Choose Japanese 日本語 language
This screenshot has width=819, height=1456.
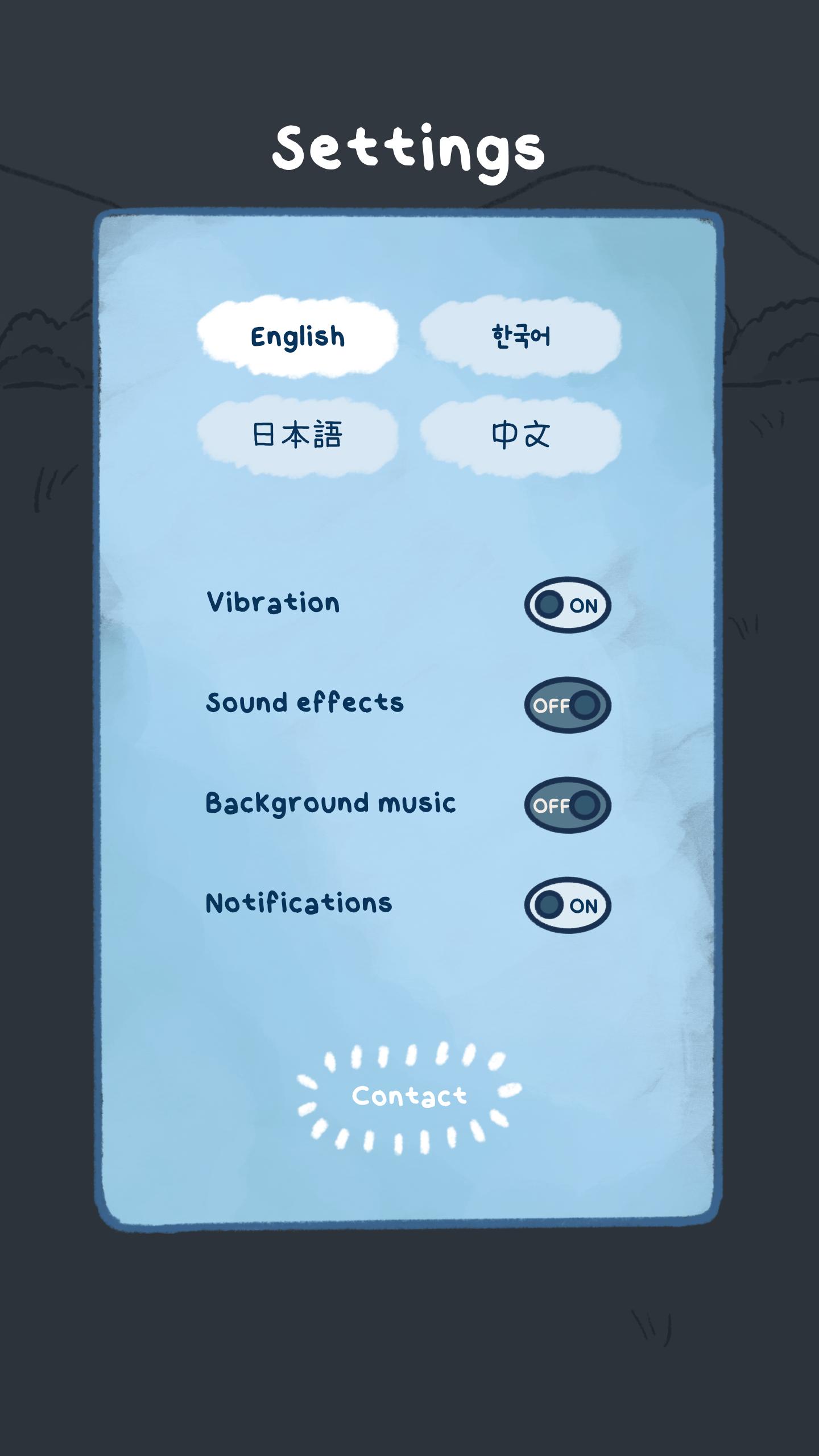point(297,436)
